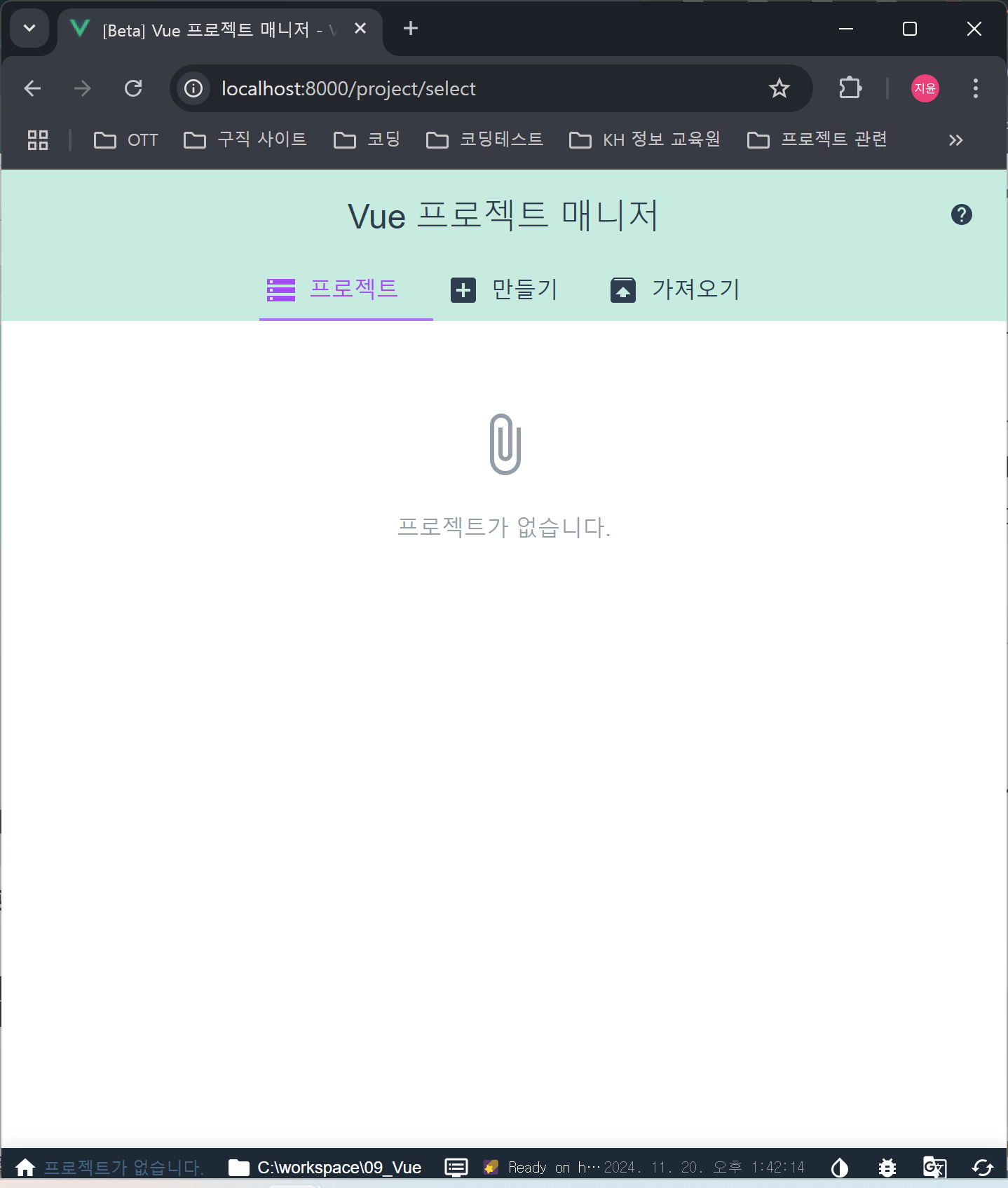
Task: Toggle the dark mode contrast icon
Action: pos(839,1167)
